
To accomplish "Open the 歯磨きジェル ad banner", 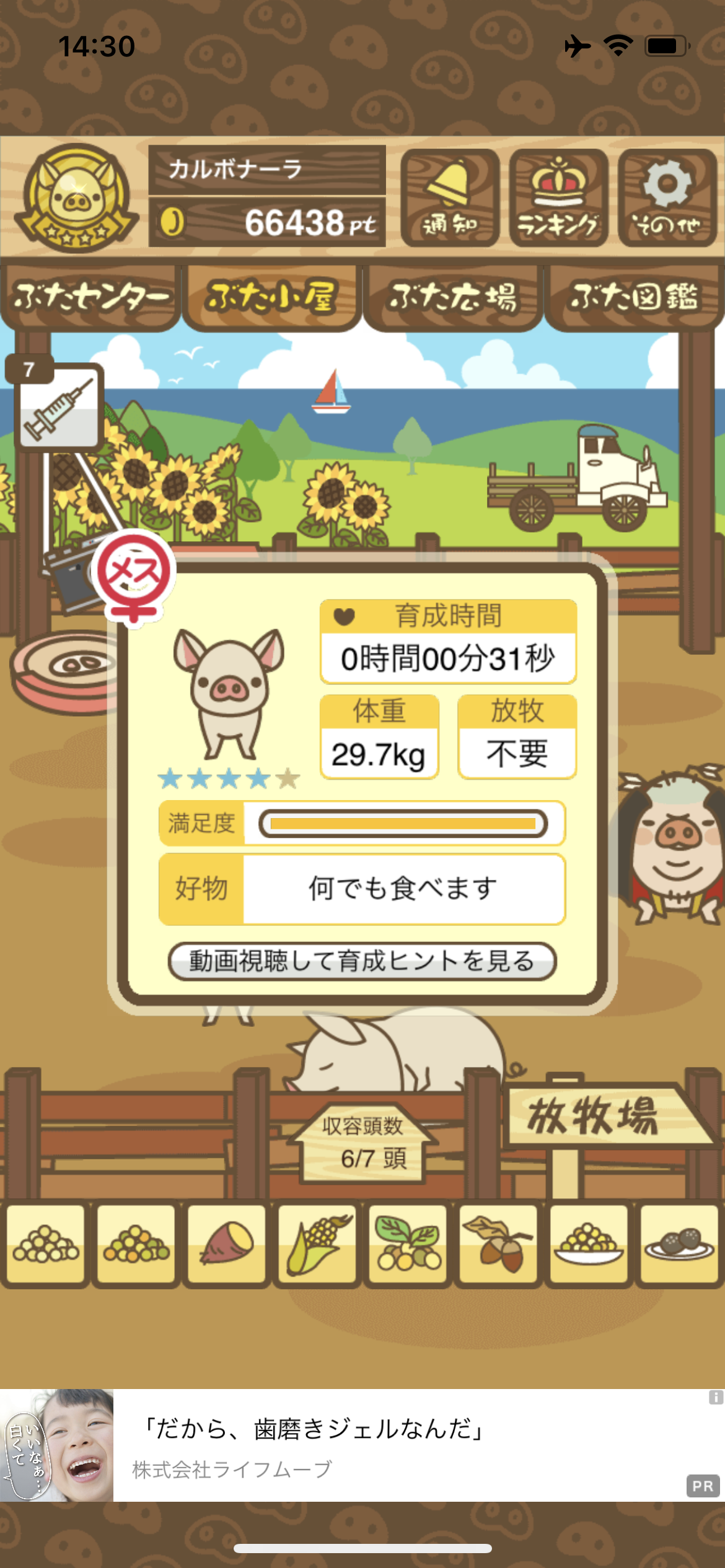I will 362,1445.
